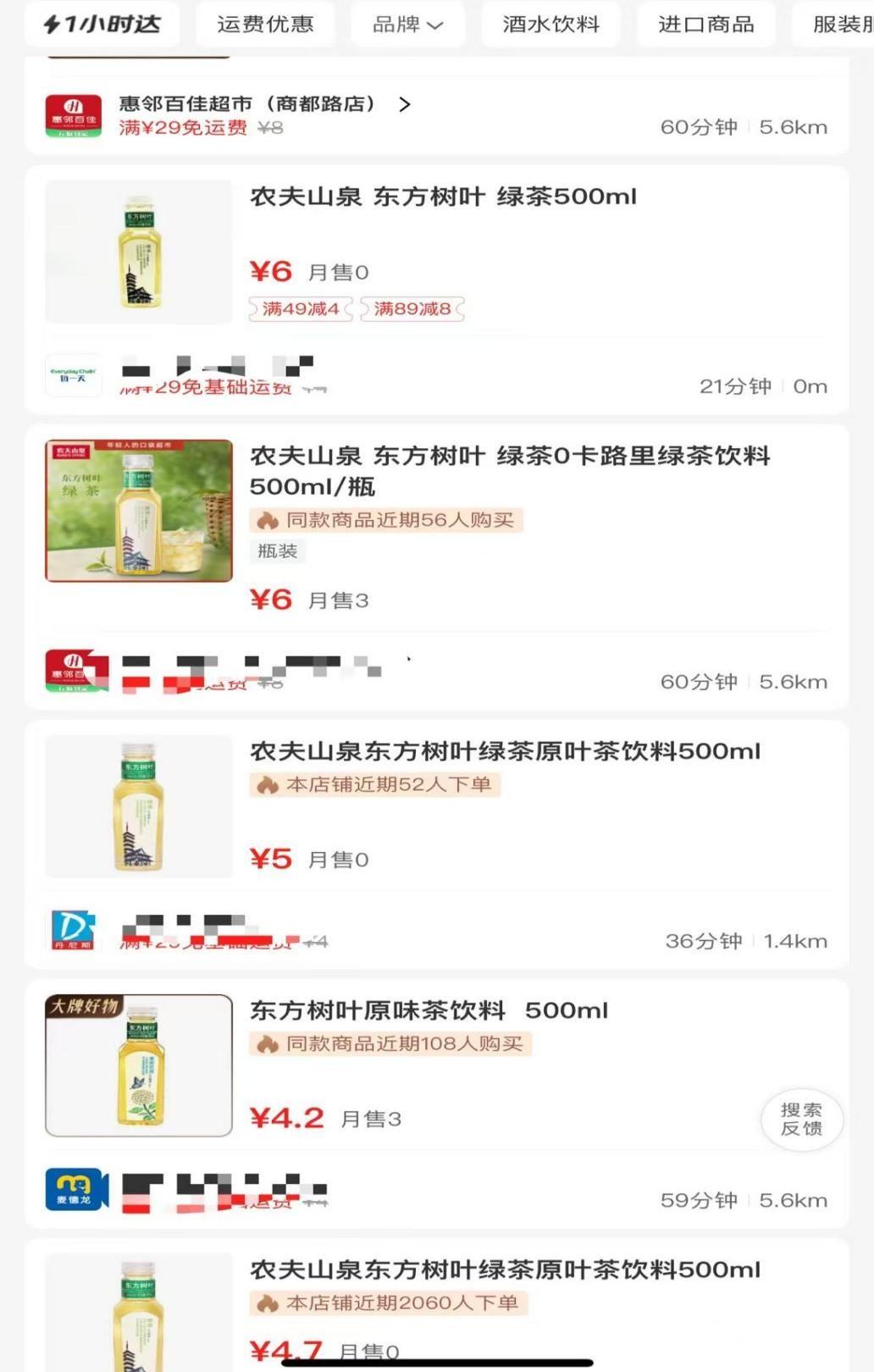Viewport: 874px width, 1372px height.
Task: View 绿茶0卡路里绿茶饮料 500ml/瓶 product
Action: tap(509, 471)
